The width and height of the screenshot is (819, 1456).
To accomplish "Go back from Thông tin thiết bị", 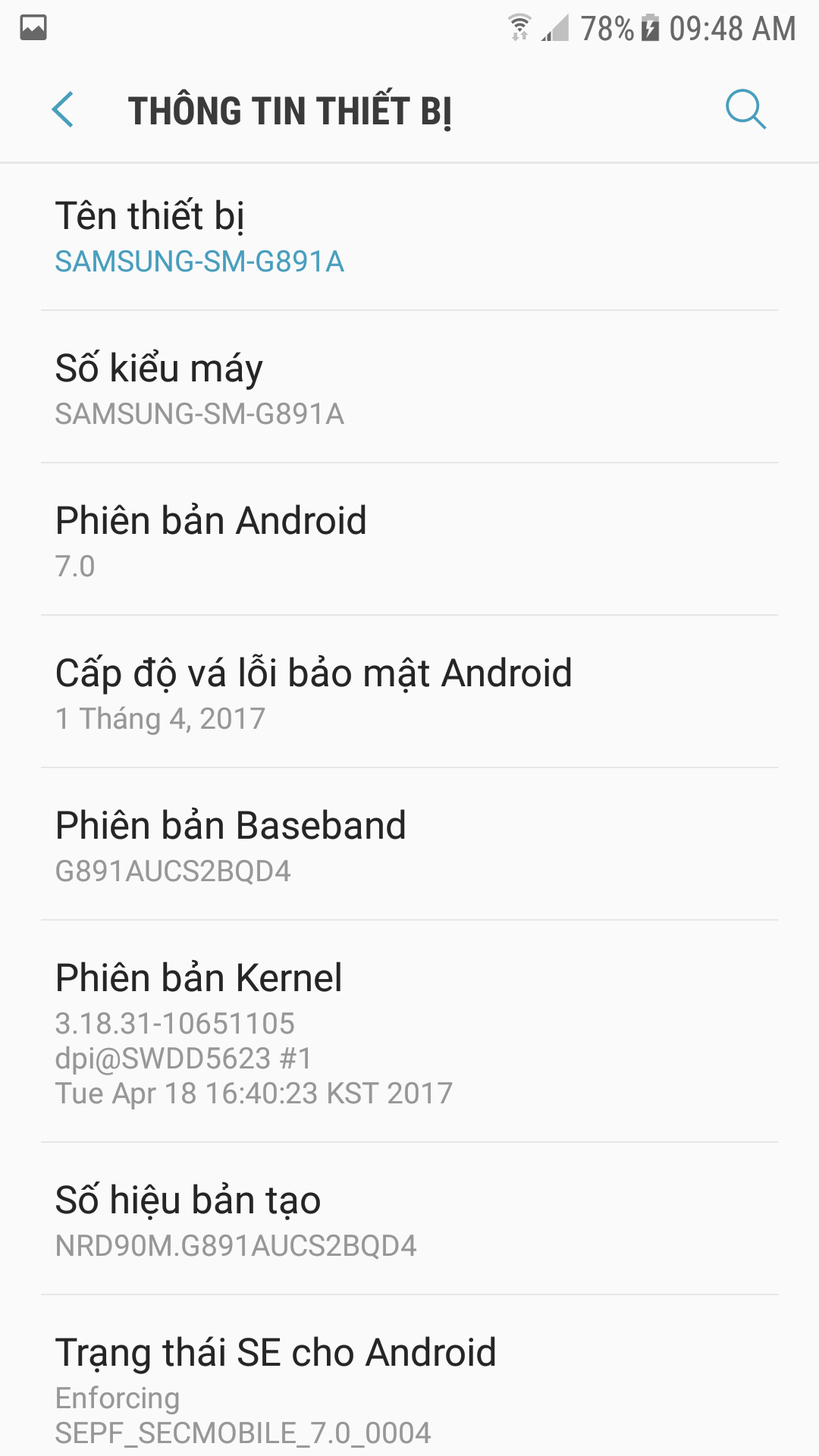I will pyautogui.click(x=62, y=110).
